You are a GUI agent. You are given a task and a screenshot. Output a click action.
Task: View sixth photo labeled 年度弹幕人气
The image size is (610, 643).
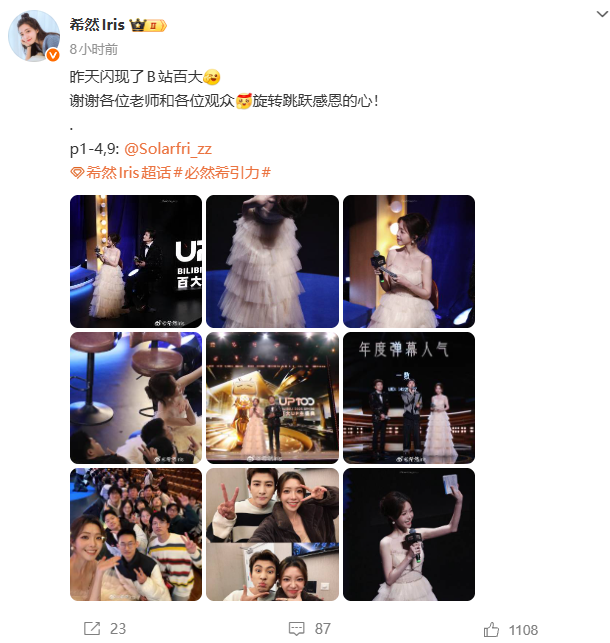[x=408, y=398]
